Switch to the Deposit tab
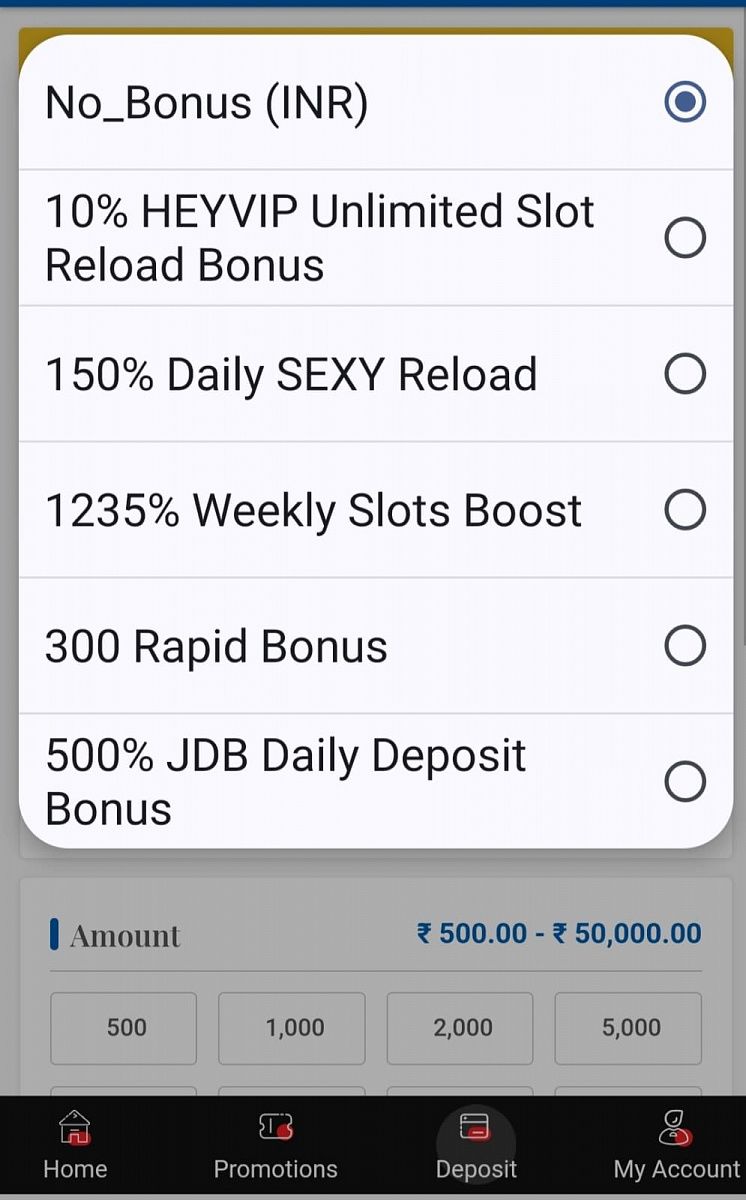746x1200 pixels. point(476,1146)
